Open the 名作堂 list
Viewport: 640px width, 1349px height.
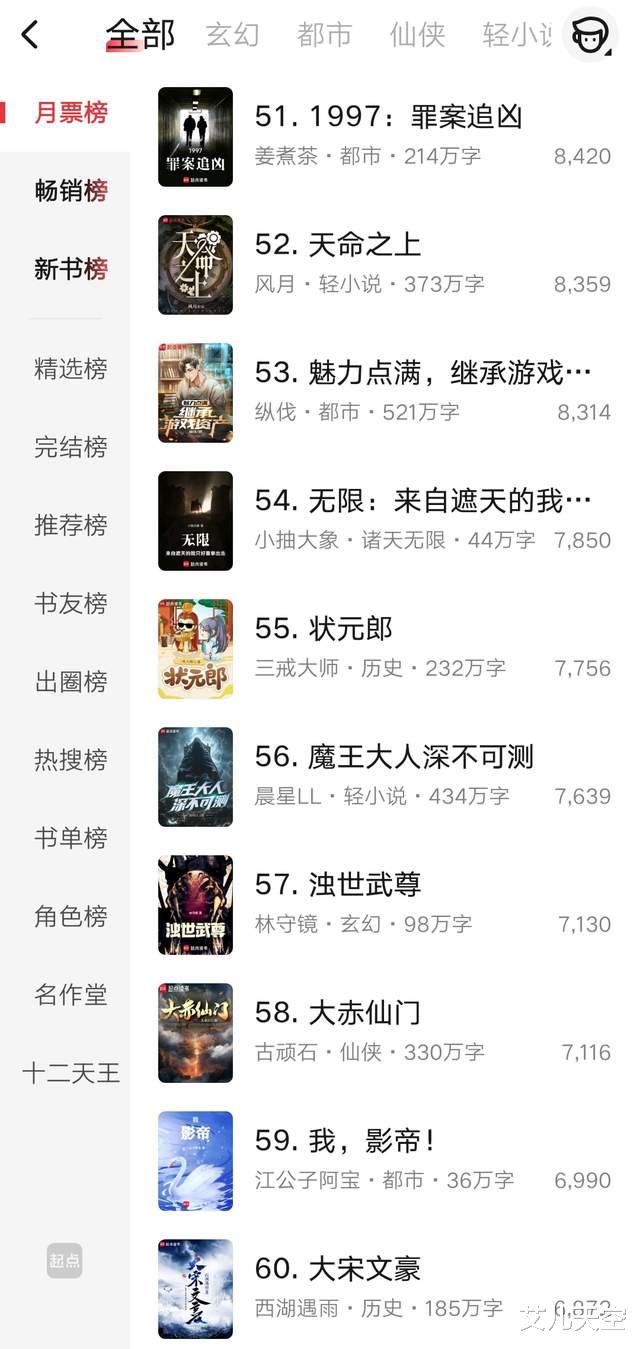coord(71,994)
